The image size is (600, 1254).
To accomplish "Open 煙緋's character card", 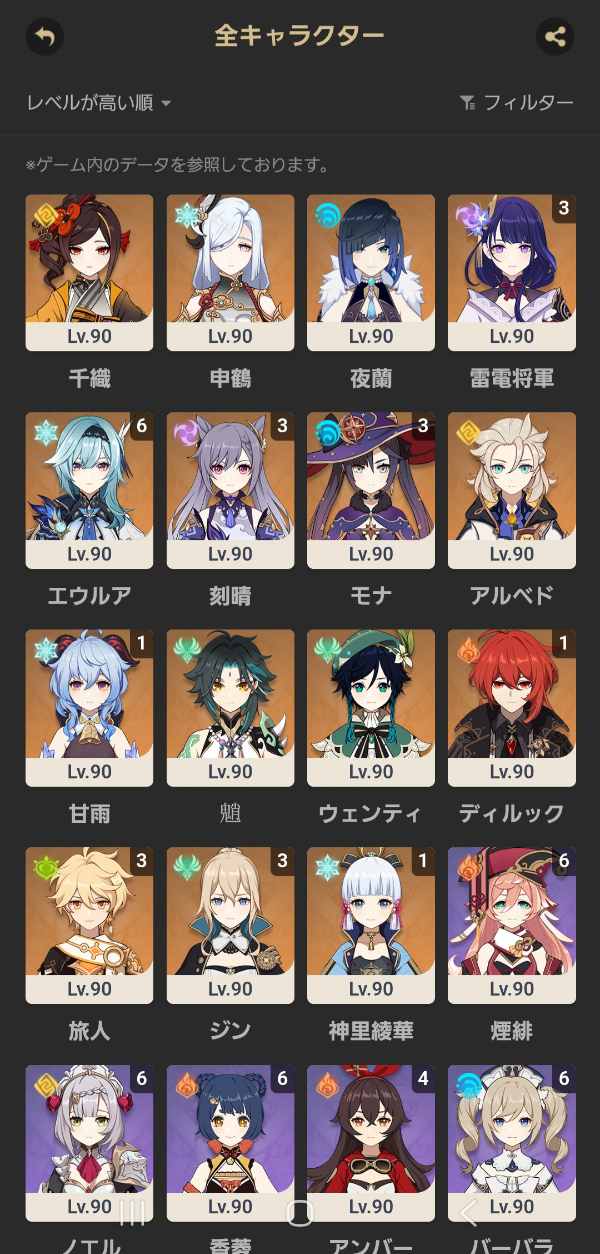I will [x=512, y=925].
